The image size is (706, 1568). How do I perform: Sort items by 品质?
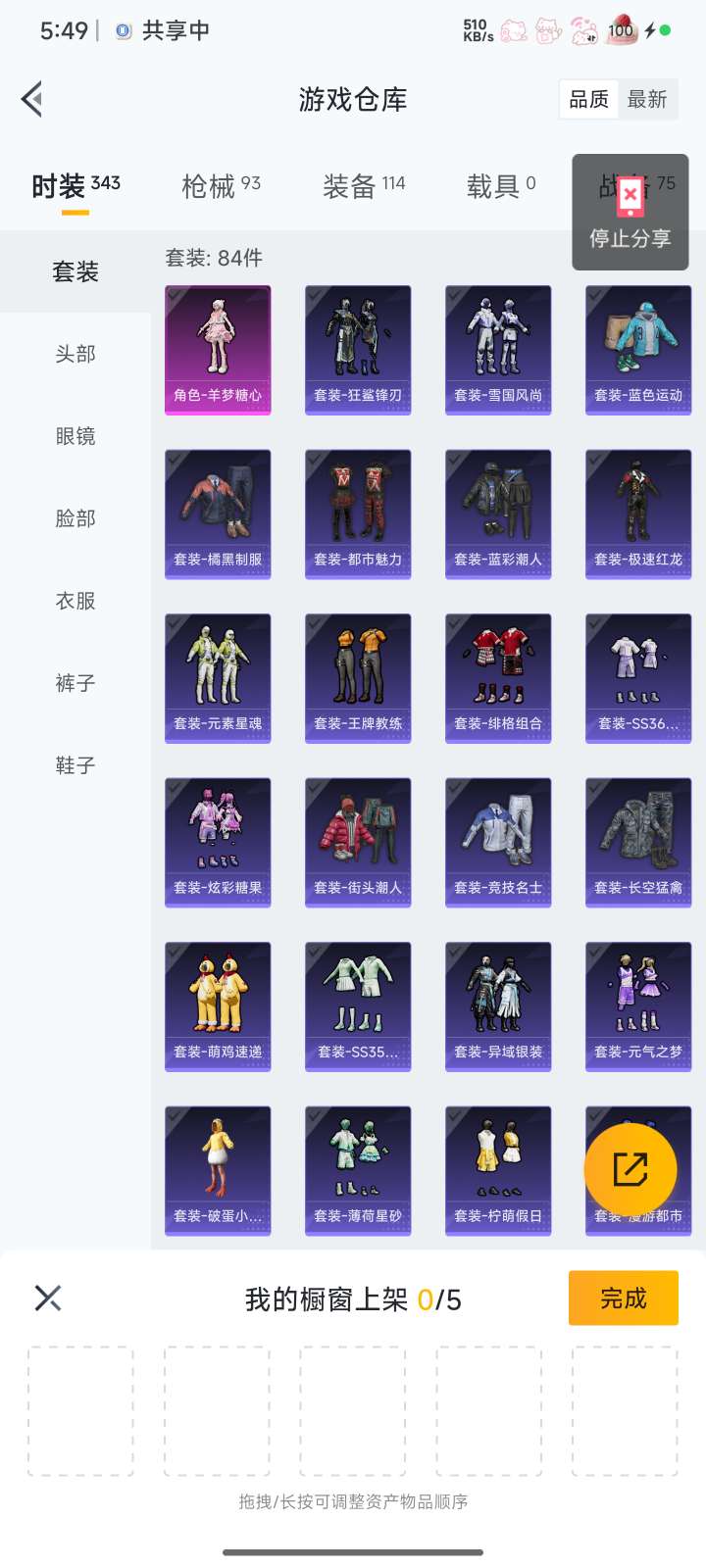[x=588, y=99]
